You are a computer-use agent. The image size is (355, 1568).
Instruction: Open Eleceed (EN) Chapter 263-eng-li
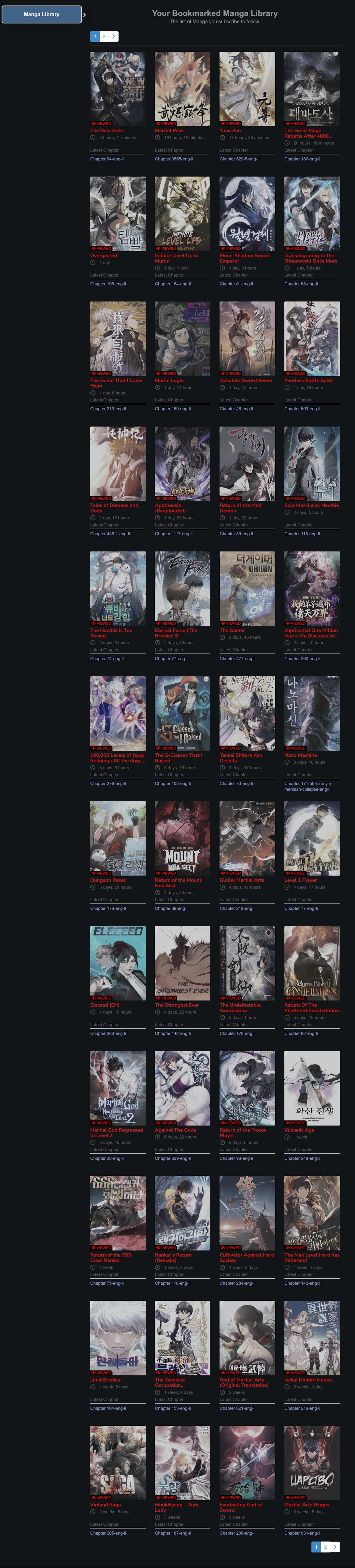coord(108,1034)
